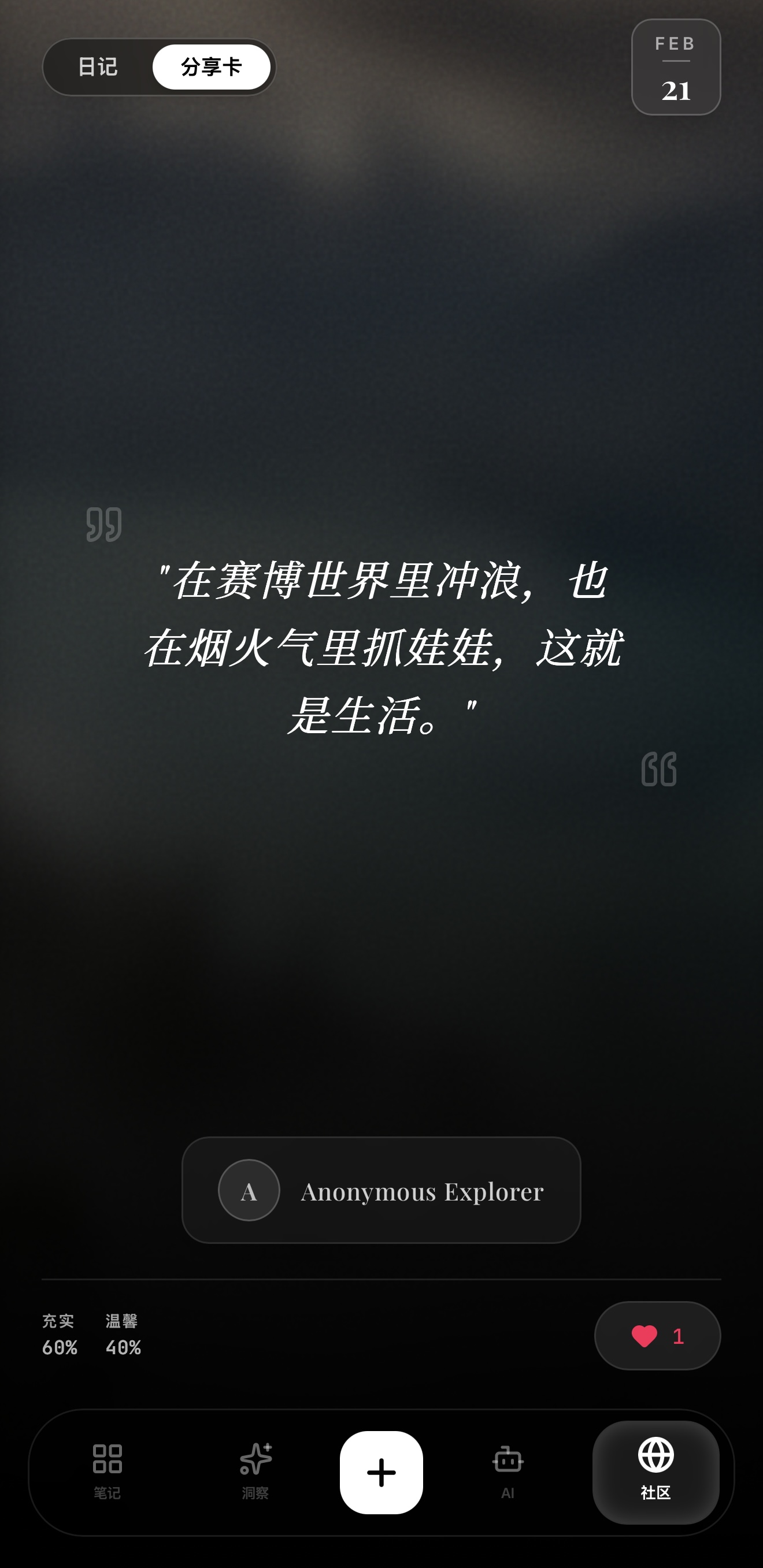Viewport: 763px width, 1568px height.
Task: Open the 社区 tab
Action: pos(656,1472)
